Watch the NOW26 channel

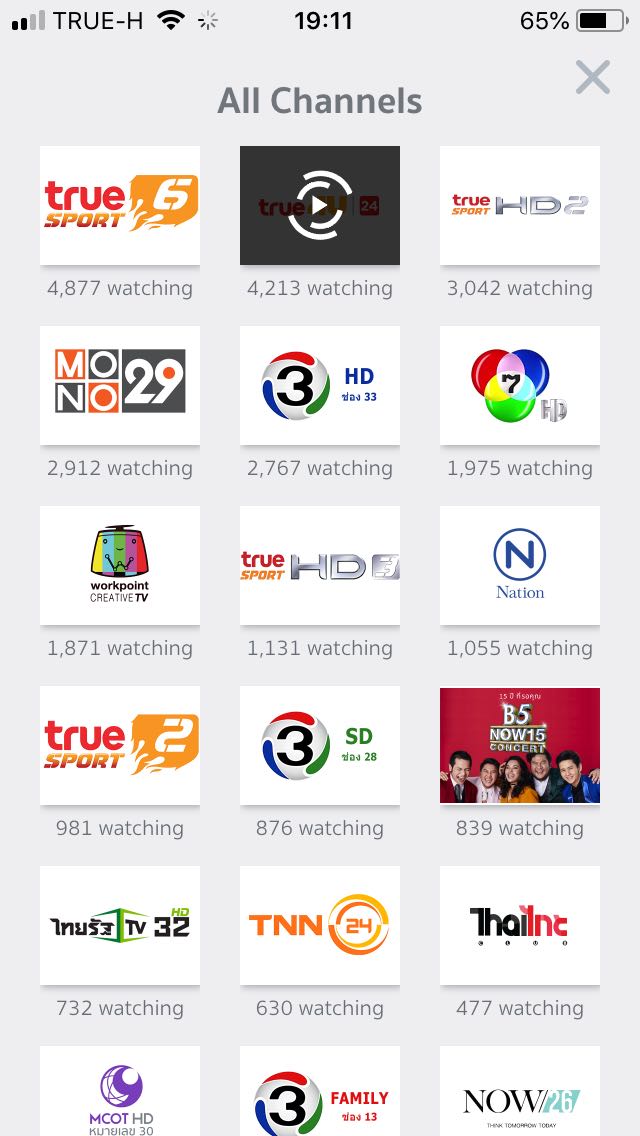coord(520,1093)
